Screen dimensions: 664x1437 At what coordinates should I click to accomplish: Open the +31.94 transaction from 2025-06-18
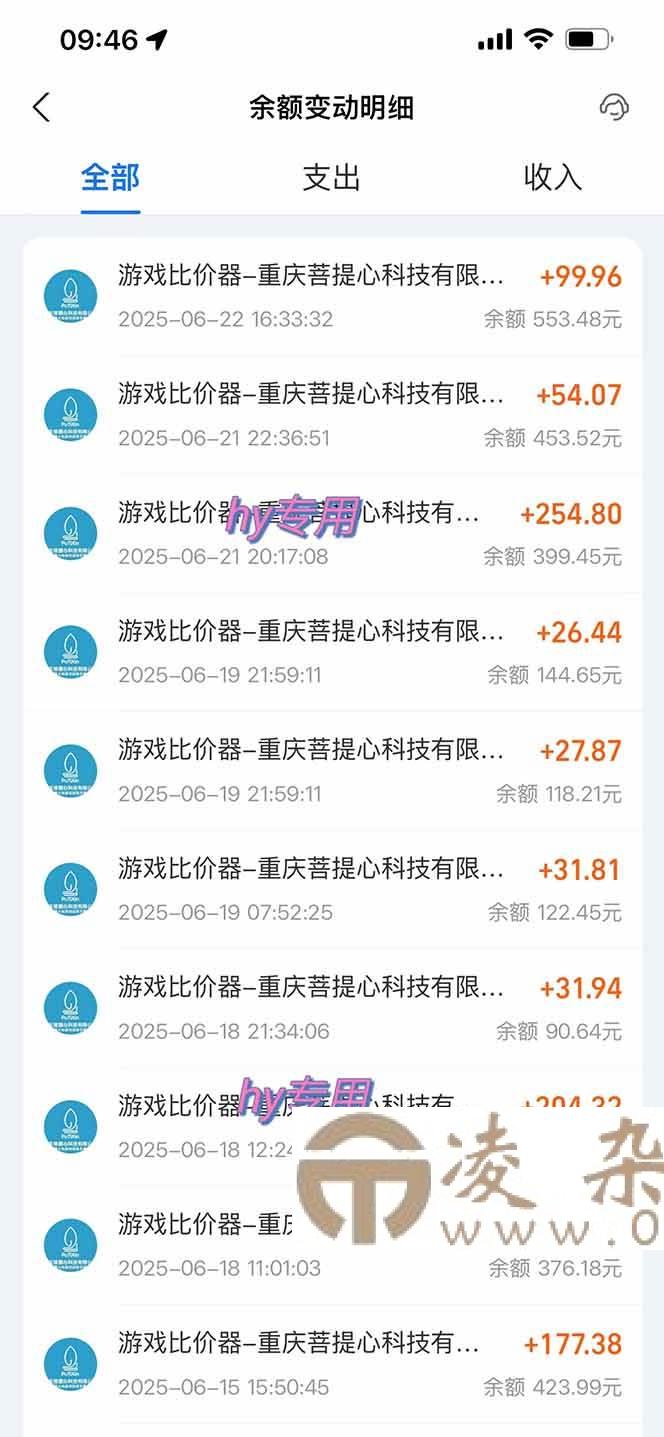click(332, 1007)
